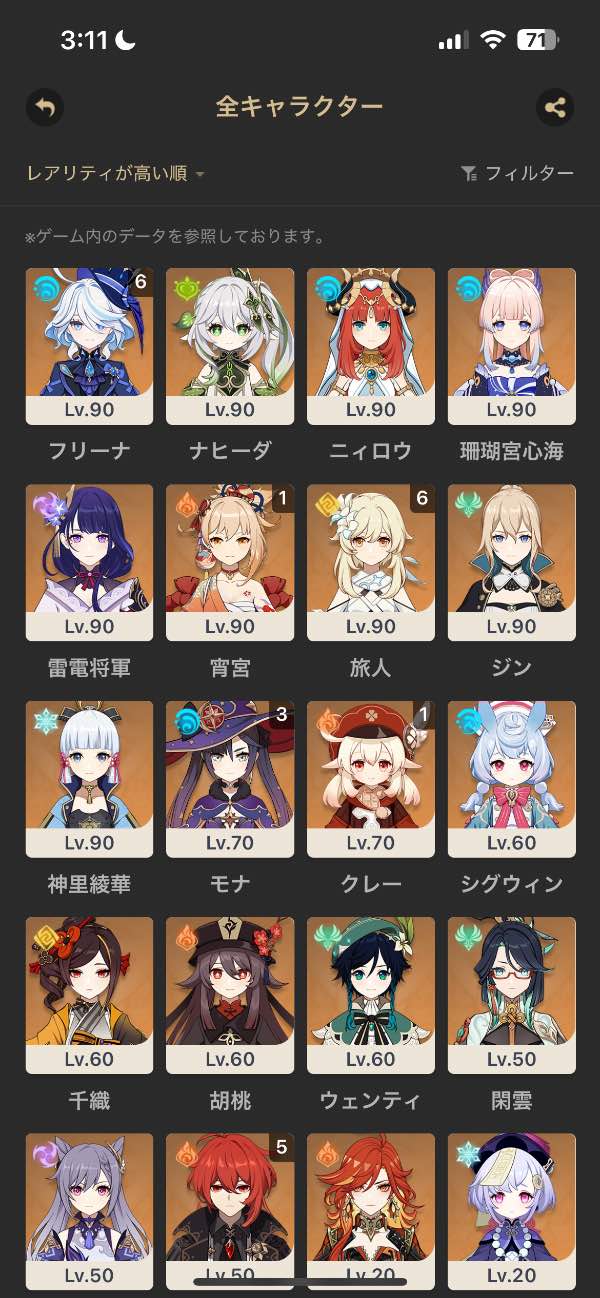Viewport: 600px width, 1298px height.
Task: View クレー character details
Action: coord(371,778)
